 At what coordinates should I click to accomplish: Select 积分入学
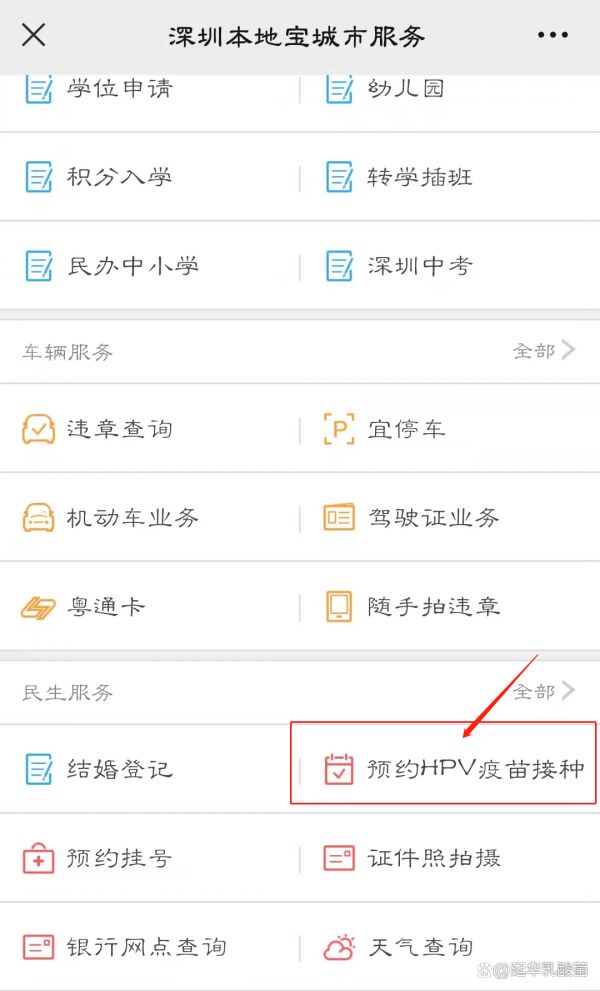150,177
